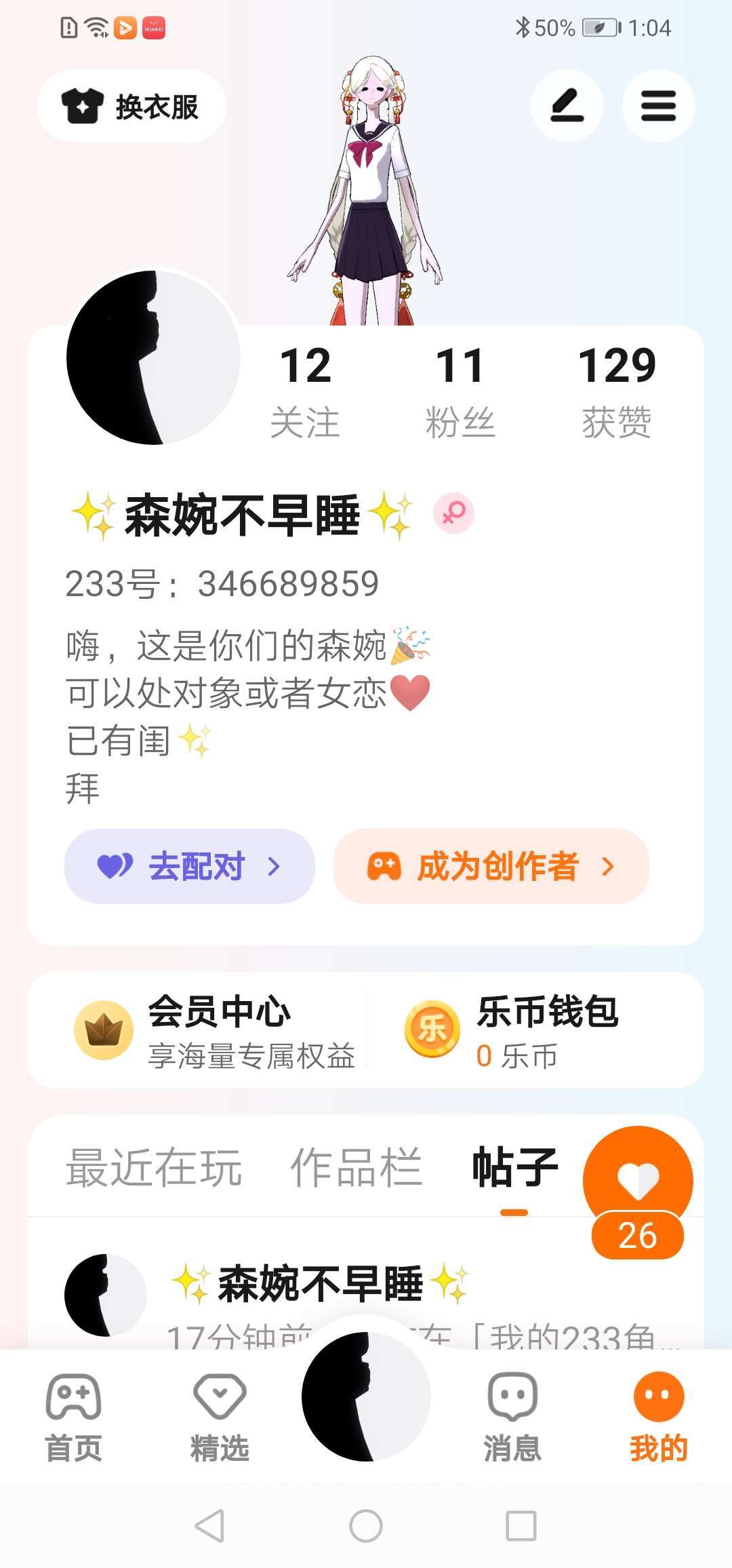Open the 消息 messages tab
The width and height of the screenshot is (732, 1568).
click(x=512, y=1416)
